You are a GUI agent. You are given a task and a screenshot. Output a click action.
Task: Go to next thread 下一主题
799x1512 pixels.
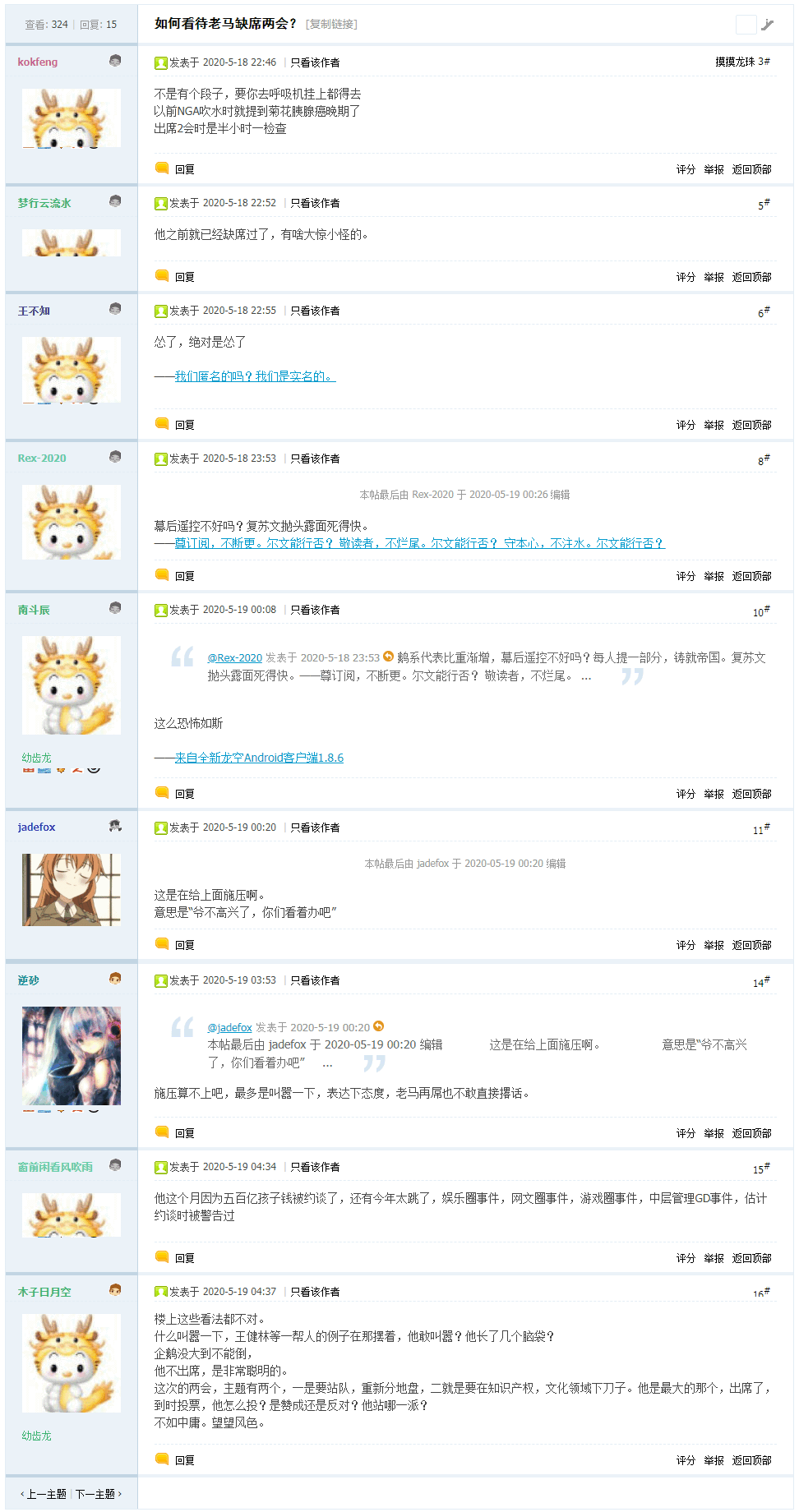tap(95, 1494)
